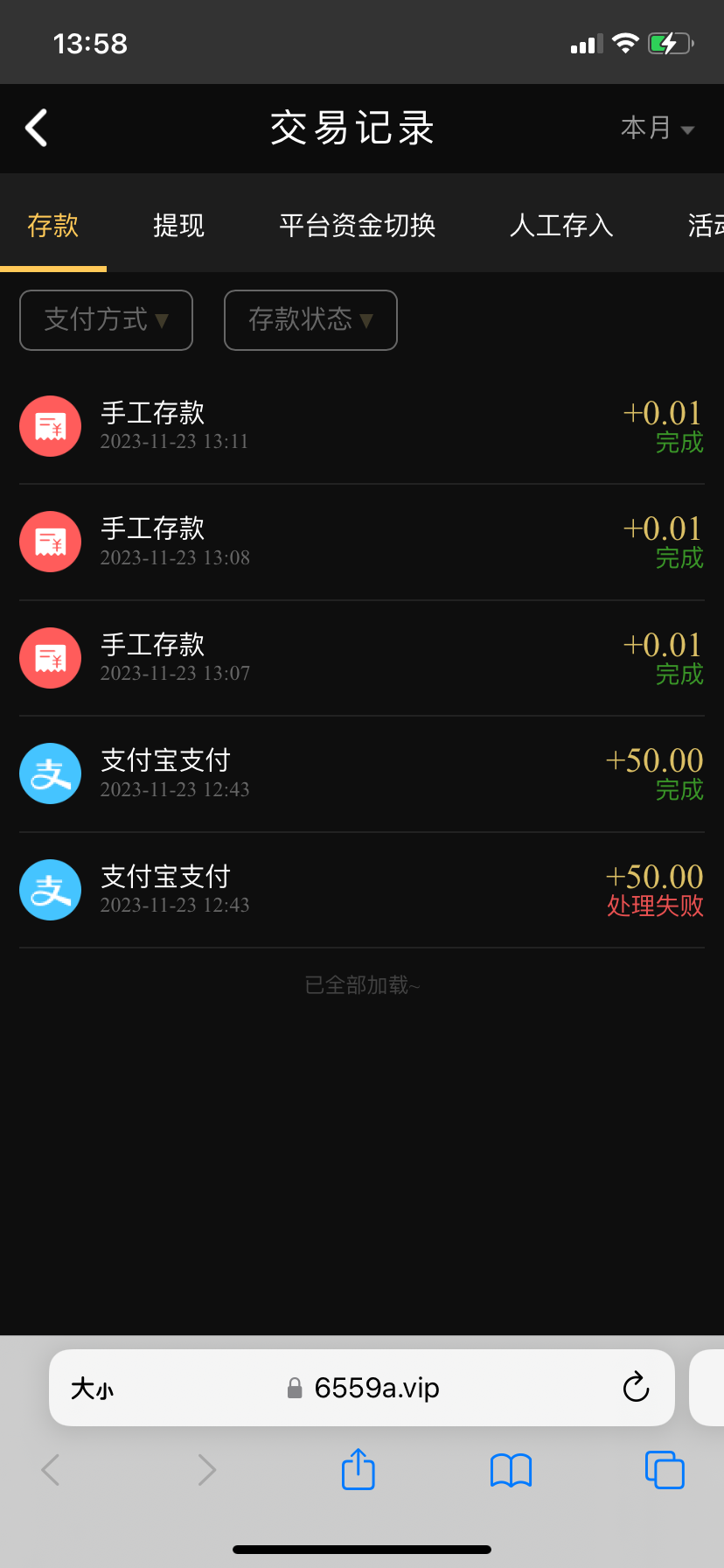Reload the page with the refresh icon

click(636, 1387)
